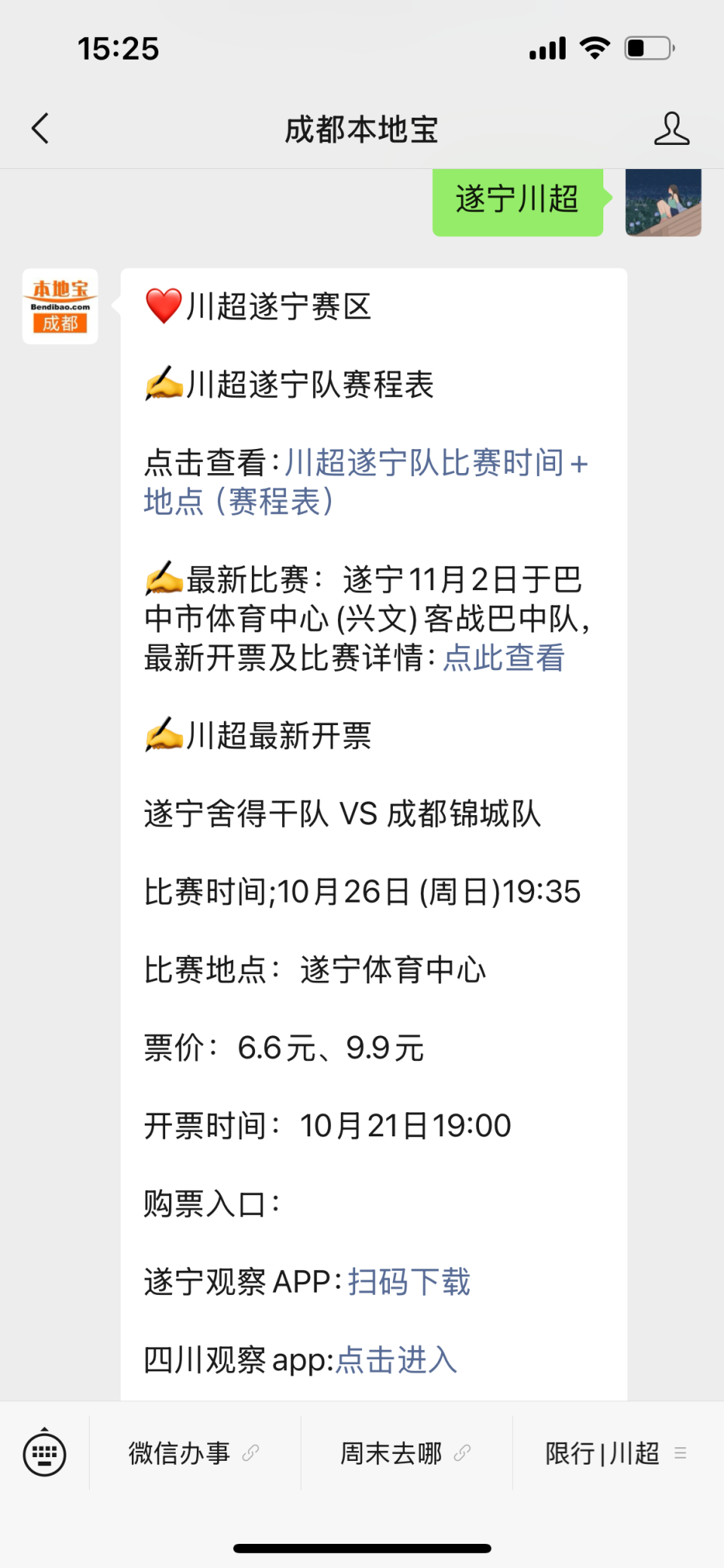Select the 微信办事 menu item
This screenshot has width=724, height=1568.
pos(179,1453)
